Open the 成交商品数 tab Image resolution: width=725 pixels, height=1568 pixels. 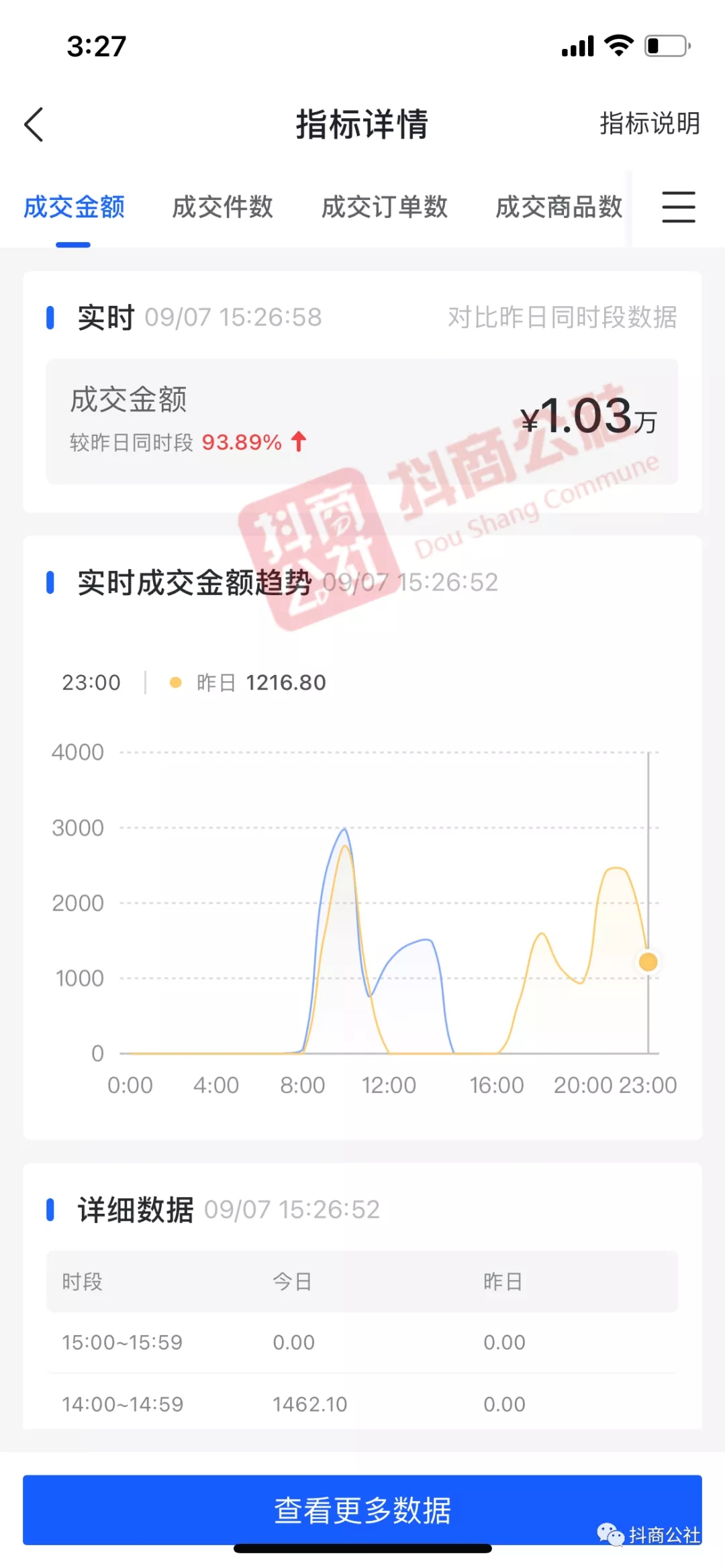click(559, 207)
